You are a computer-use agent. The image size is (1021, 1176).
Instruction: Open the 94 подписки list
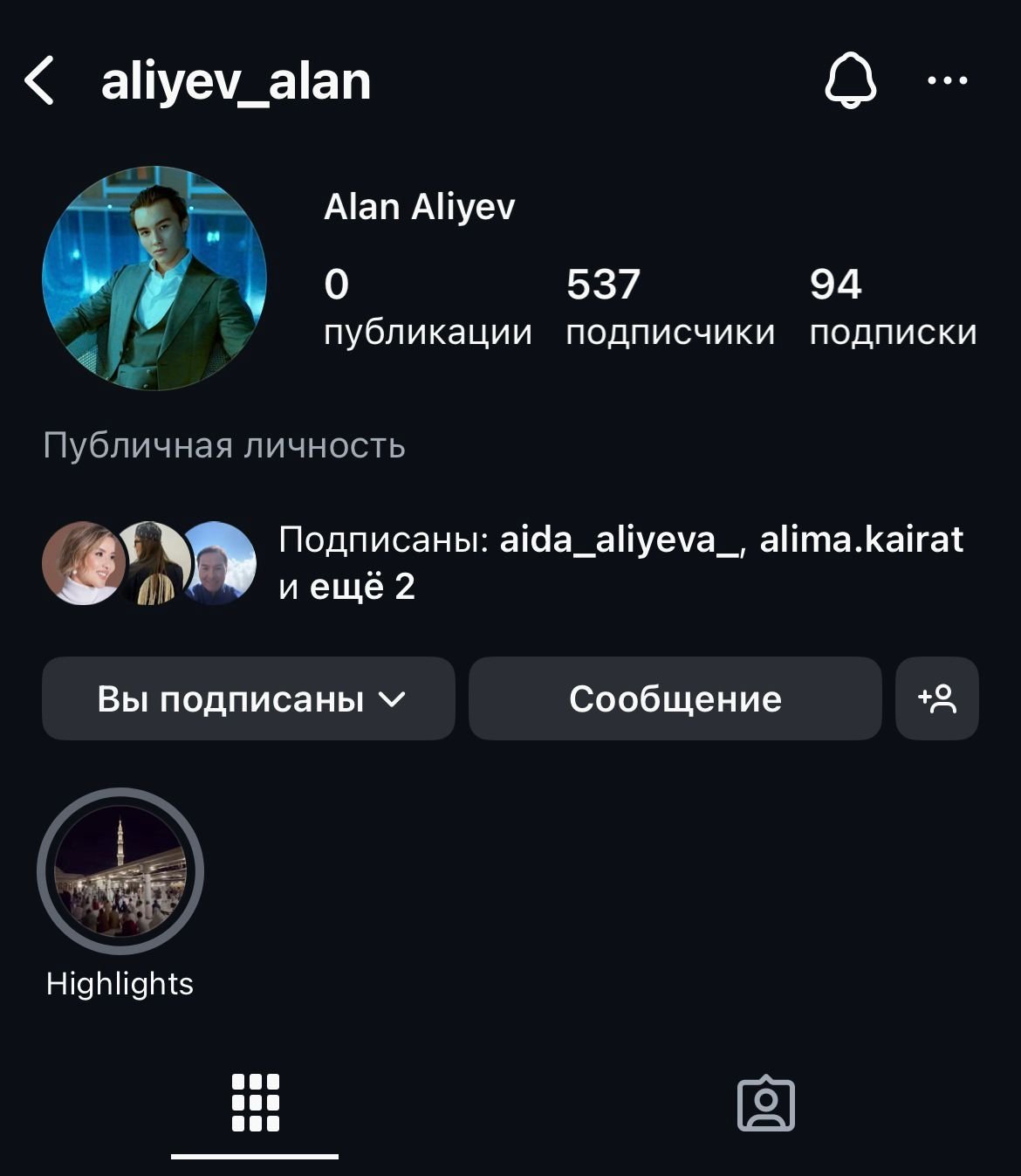[892, 307]
